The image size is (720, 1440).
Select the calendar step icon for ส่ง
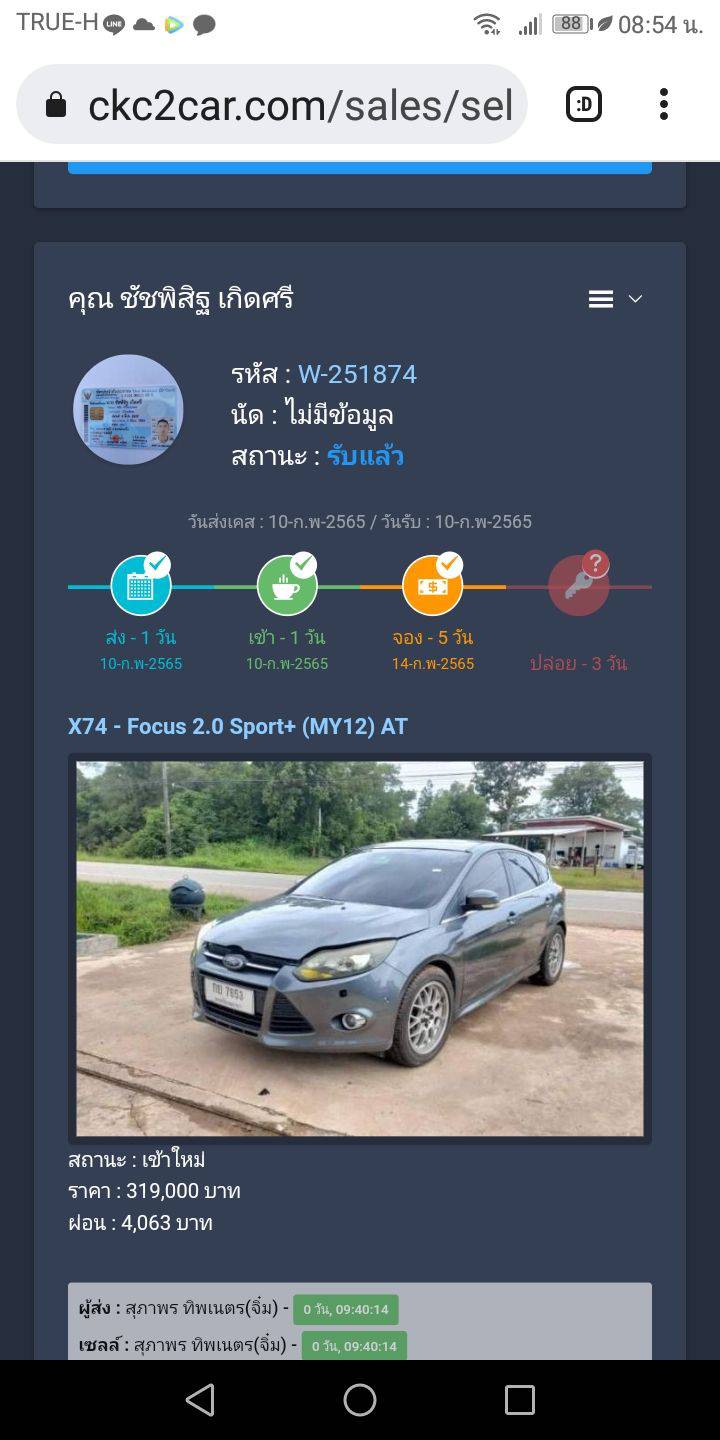click(x=141, y=586)
